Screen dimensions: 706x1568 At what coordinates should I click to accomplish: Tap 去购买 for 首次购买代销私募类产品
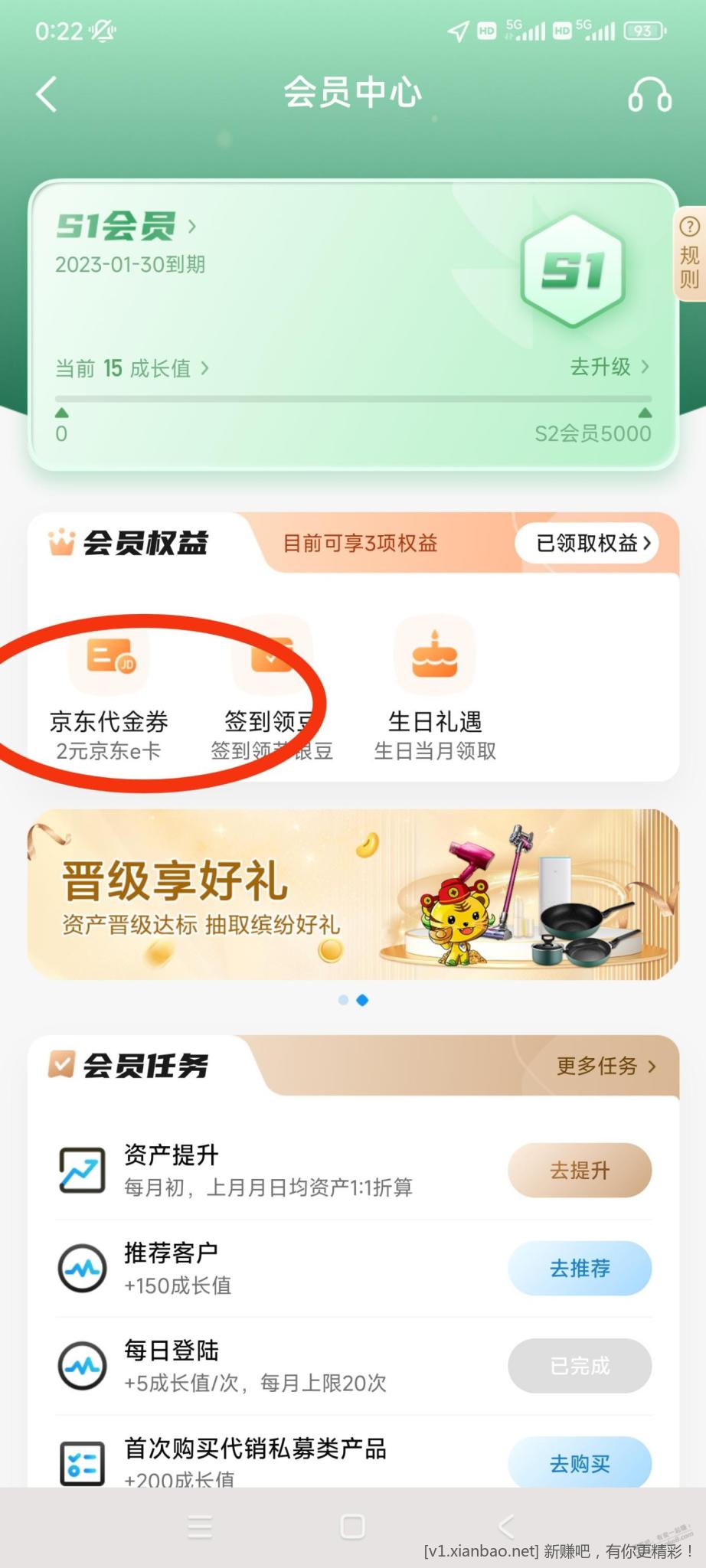tap(580, 1463)
